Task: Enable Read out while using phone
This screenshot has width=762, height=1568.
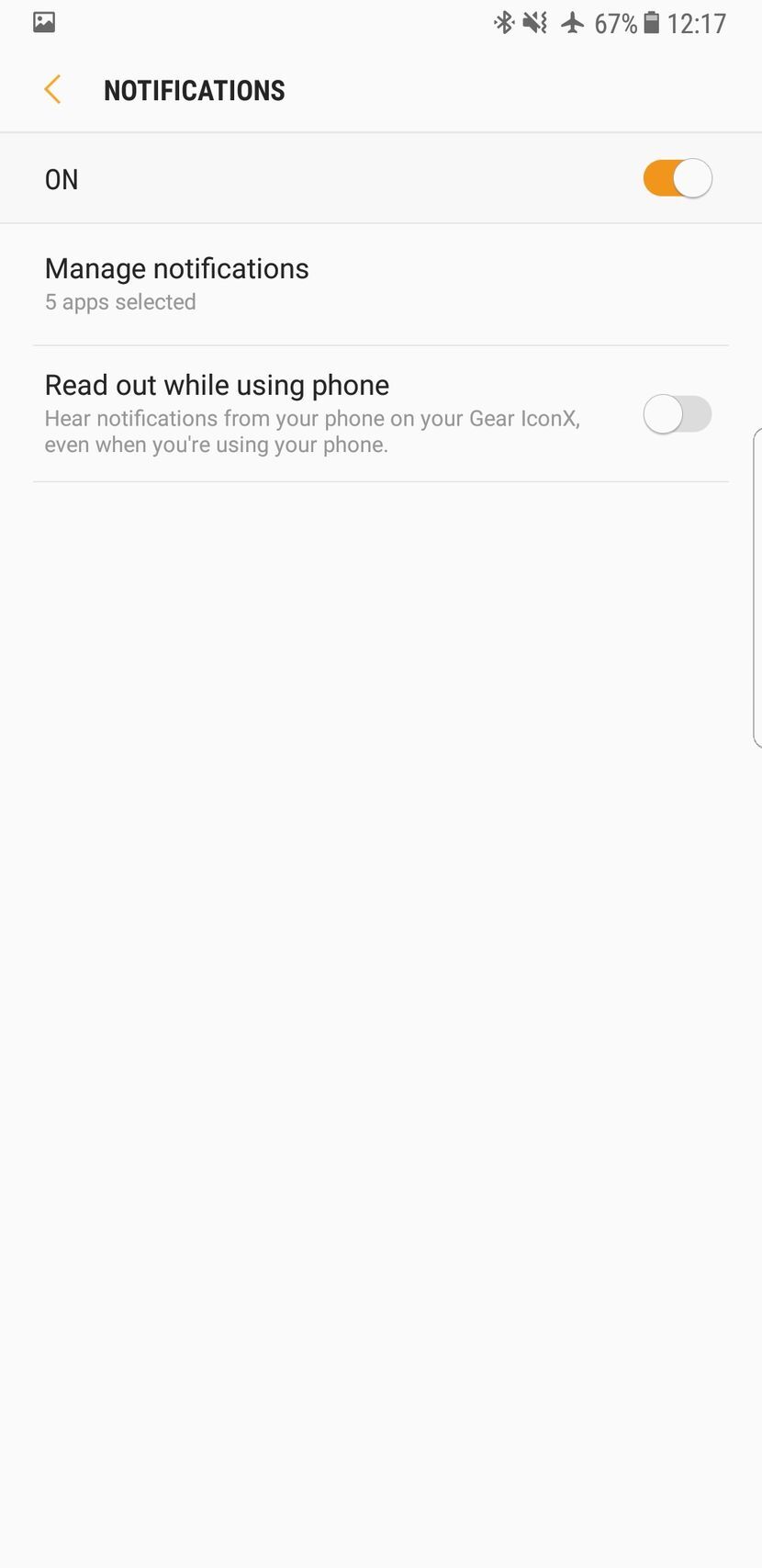Action: [678, 414]
